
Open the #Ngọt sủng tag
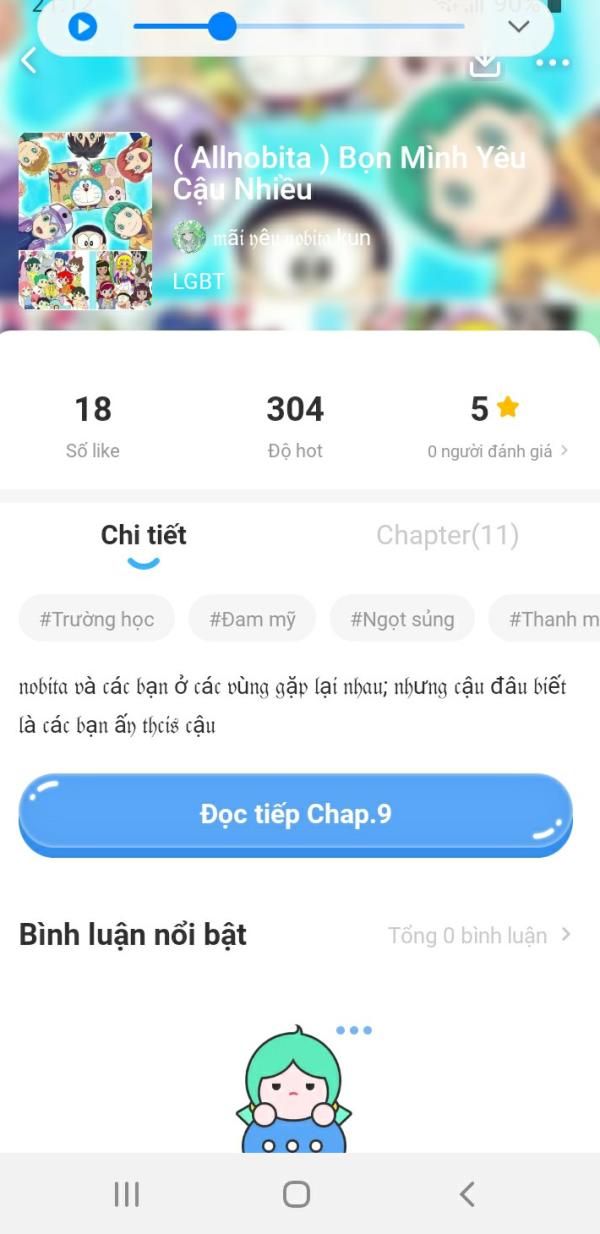402,619
